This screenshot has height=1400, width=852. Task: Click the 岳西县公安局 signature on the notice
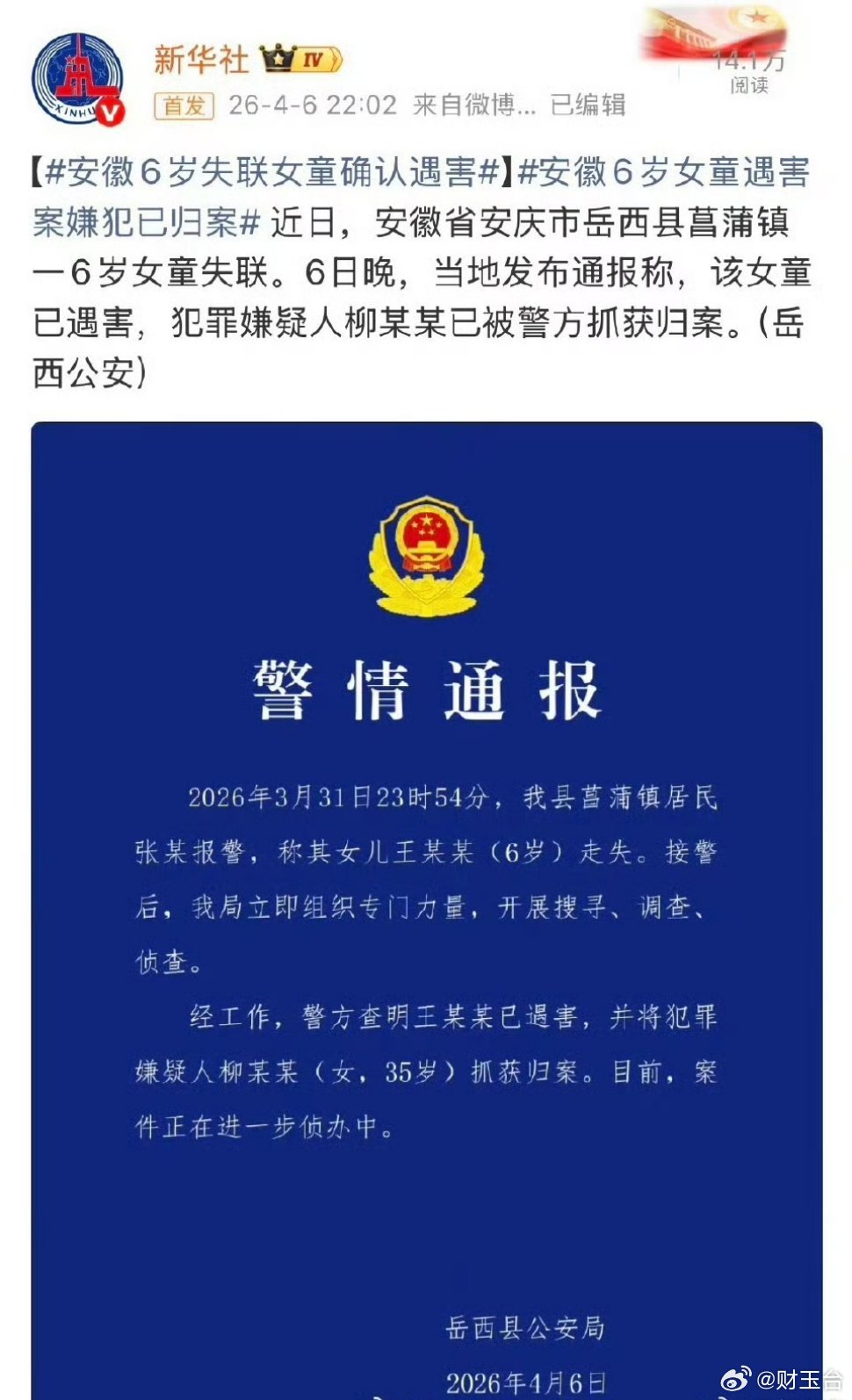click(527, 1329)
